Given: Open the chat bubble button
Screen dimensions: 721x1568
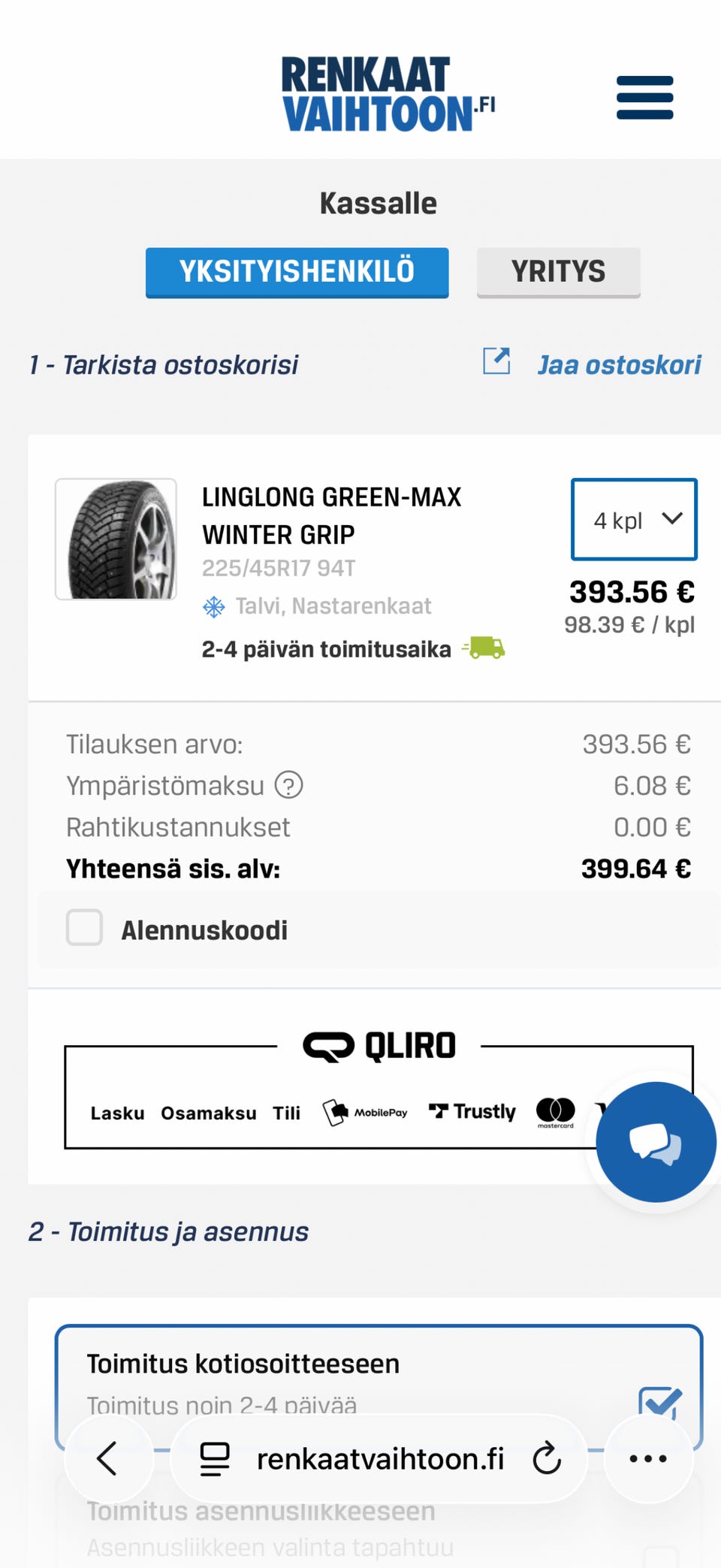Looking at the screenshot, I should click(x=656, y=1141).
